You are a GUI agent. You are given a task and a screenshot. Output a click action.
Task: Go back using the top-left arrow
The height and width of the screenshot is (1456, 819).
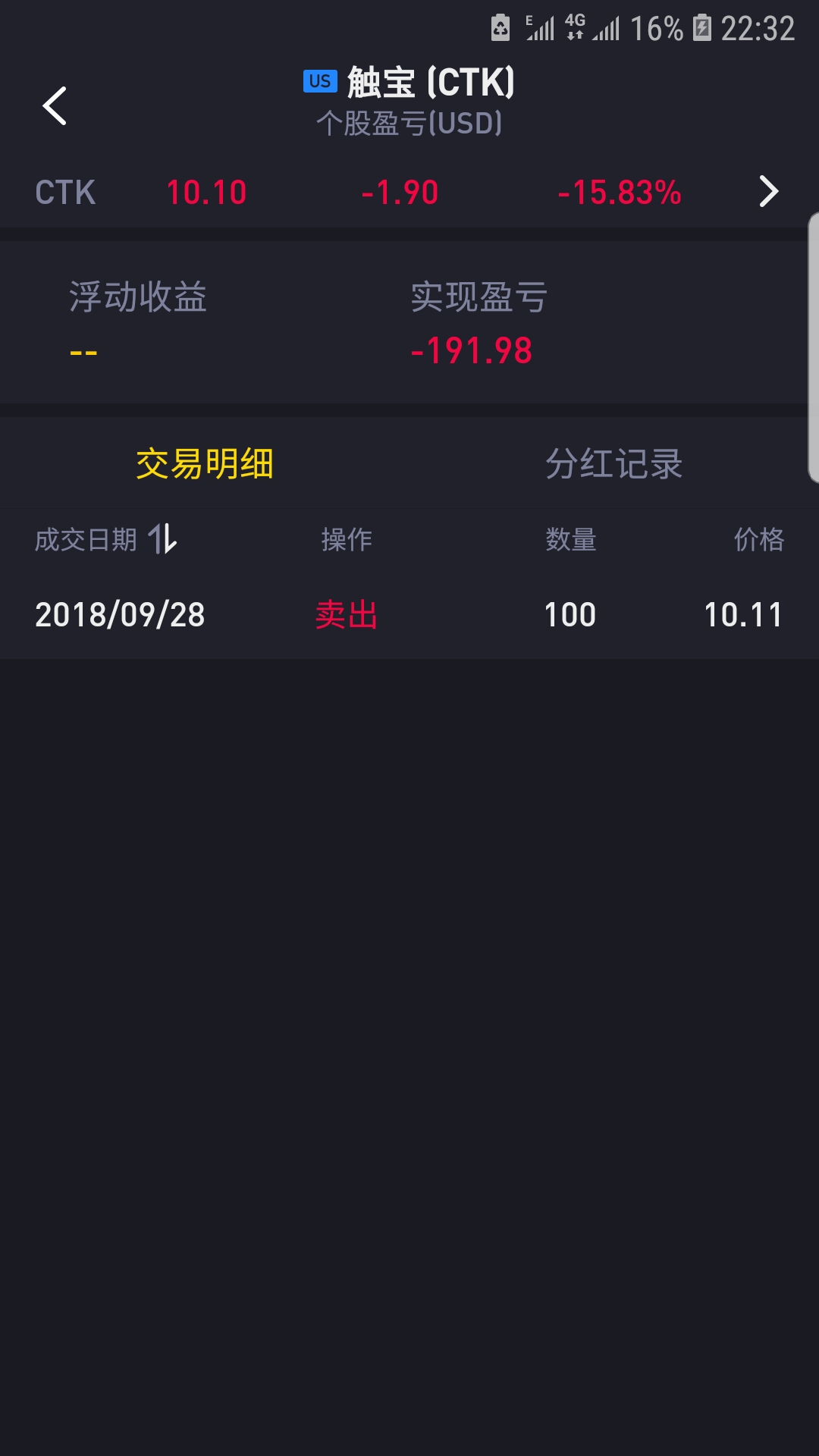click(x=55, y=105)
